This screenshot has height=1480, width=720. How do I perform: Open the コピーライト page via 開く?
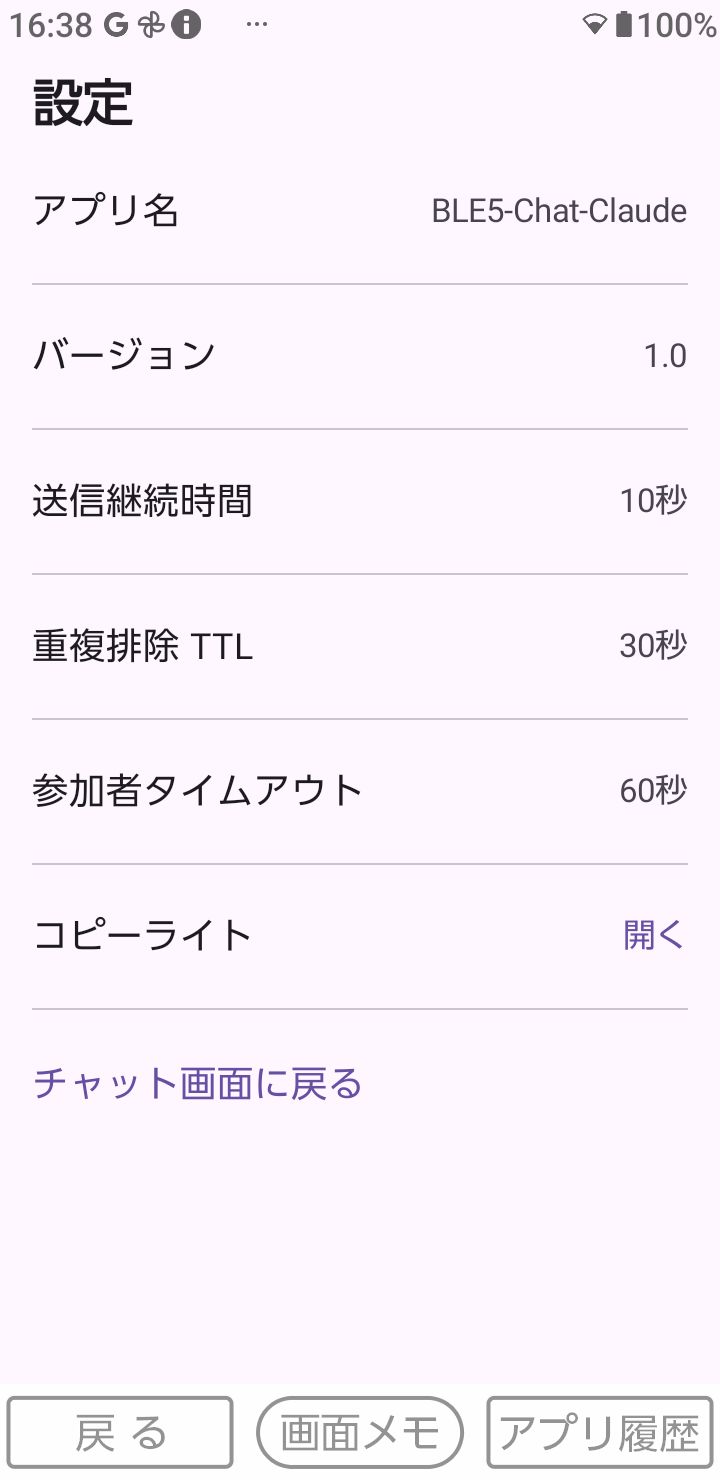[x=653, y=935]
